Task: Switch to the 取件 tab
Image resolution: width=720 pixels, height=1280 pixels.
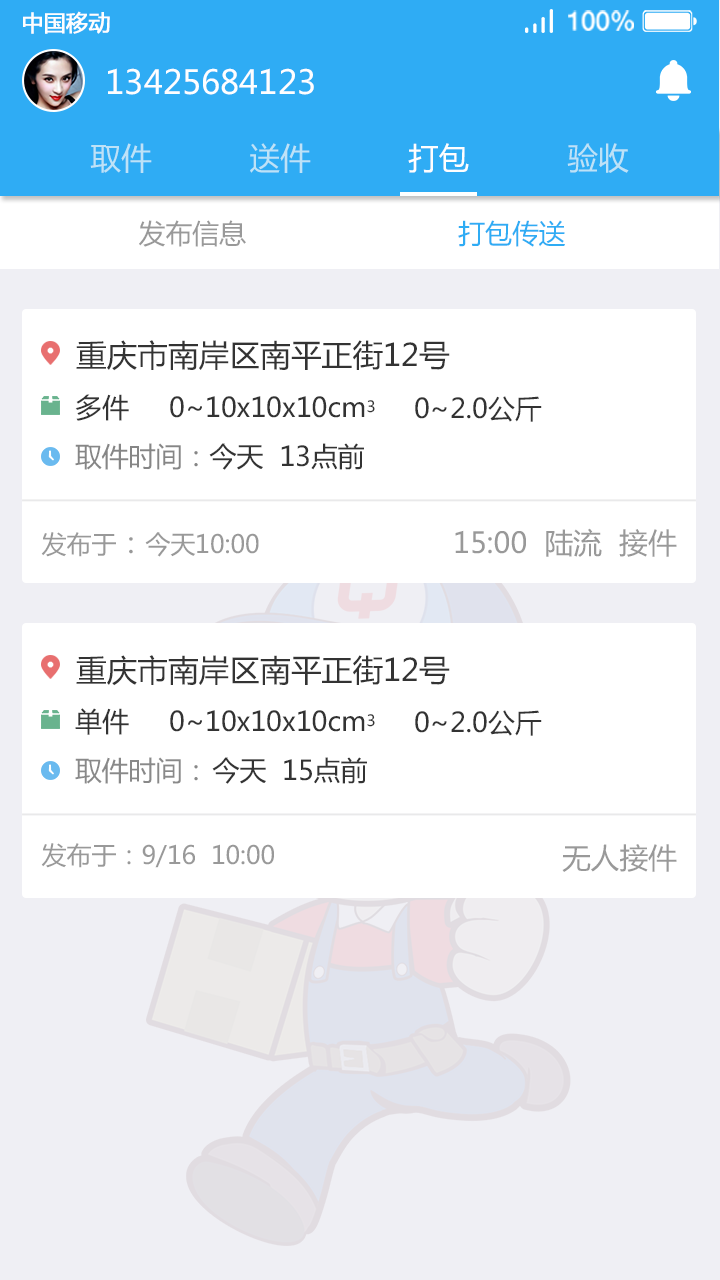Action: pyautogui.click(x=121, y=158)
